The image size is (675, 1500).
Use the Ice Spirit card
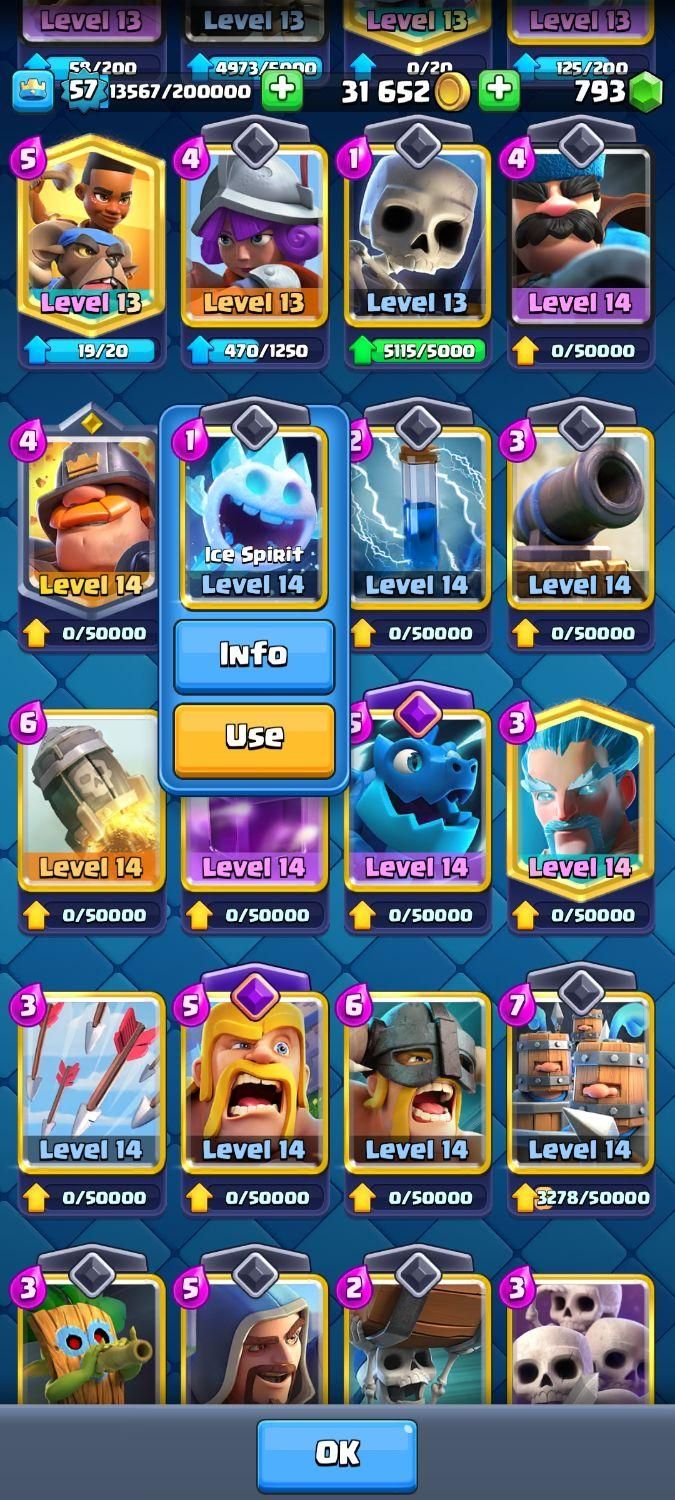(254, 738)
